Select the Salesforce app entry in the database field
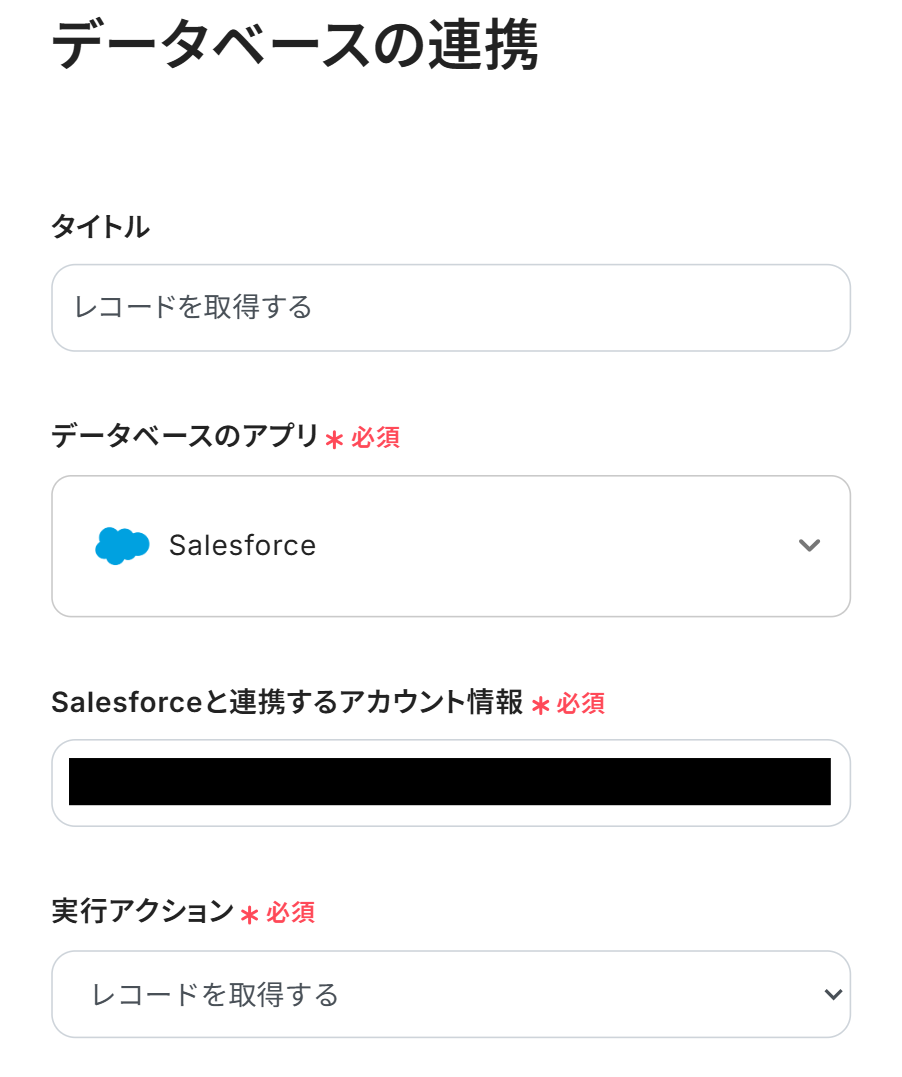 click(x=242, y=545)
